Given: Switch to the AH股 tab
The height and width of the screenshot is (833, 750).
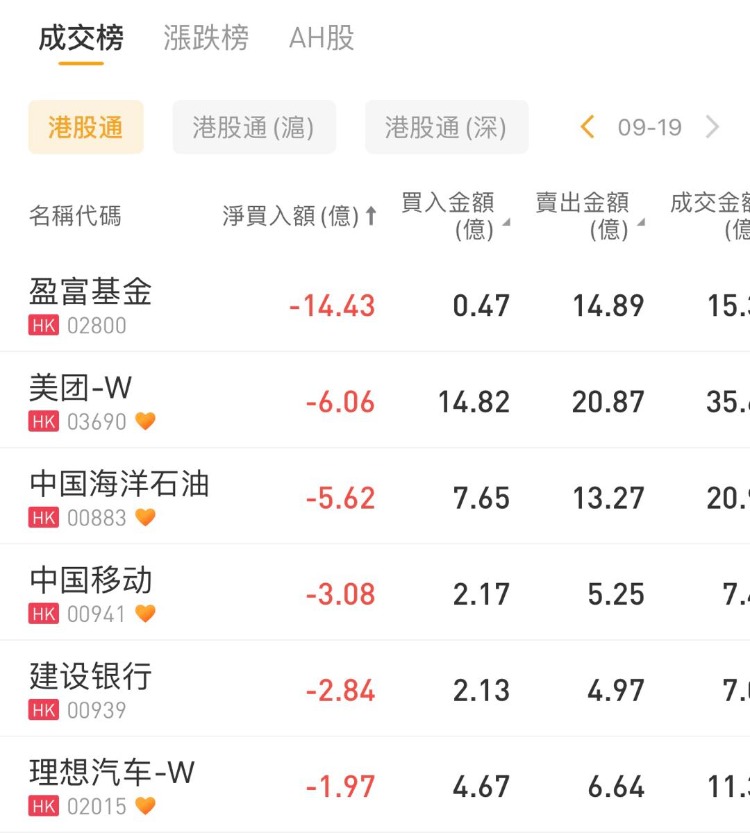Looking at the screenshot, I should [321, 39].
